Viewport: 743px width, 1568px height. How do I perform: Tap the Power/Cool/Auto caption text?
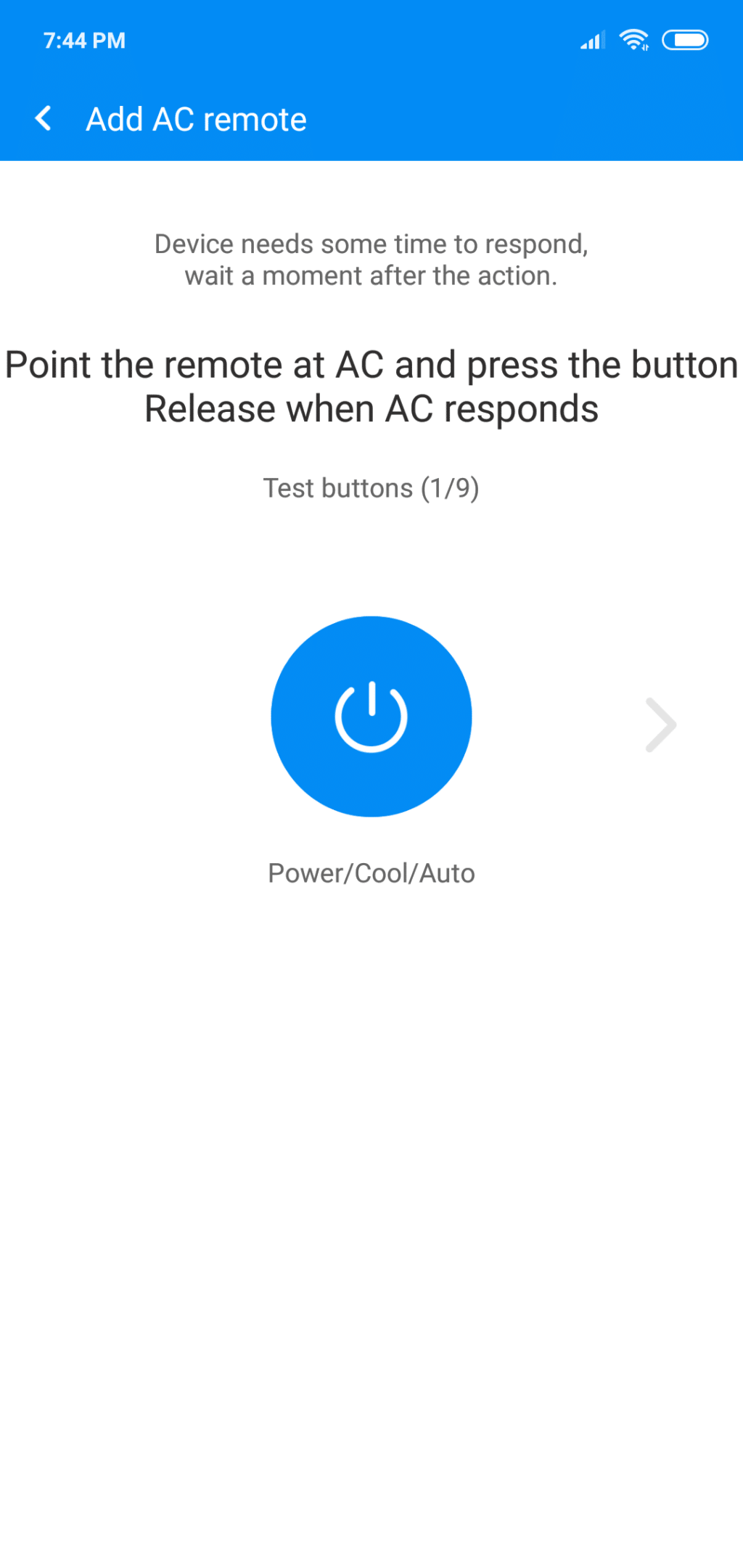click(x=371, y=873)
